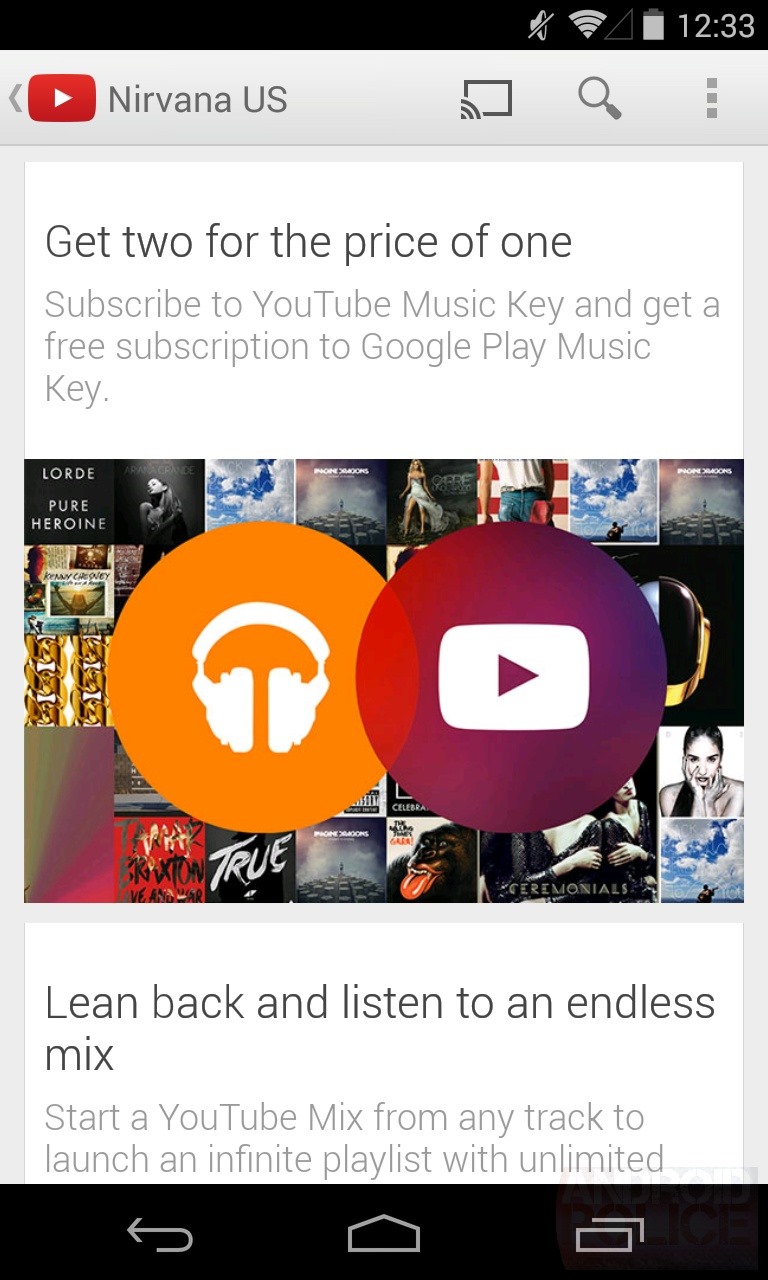Select the search magnifier icon

coord(599,98)
